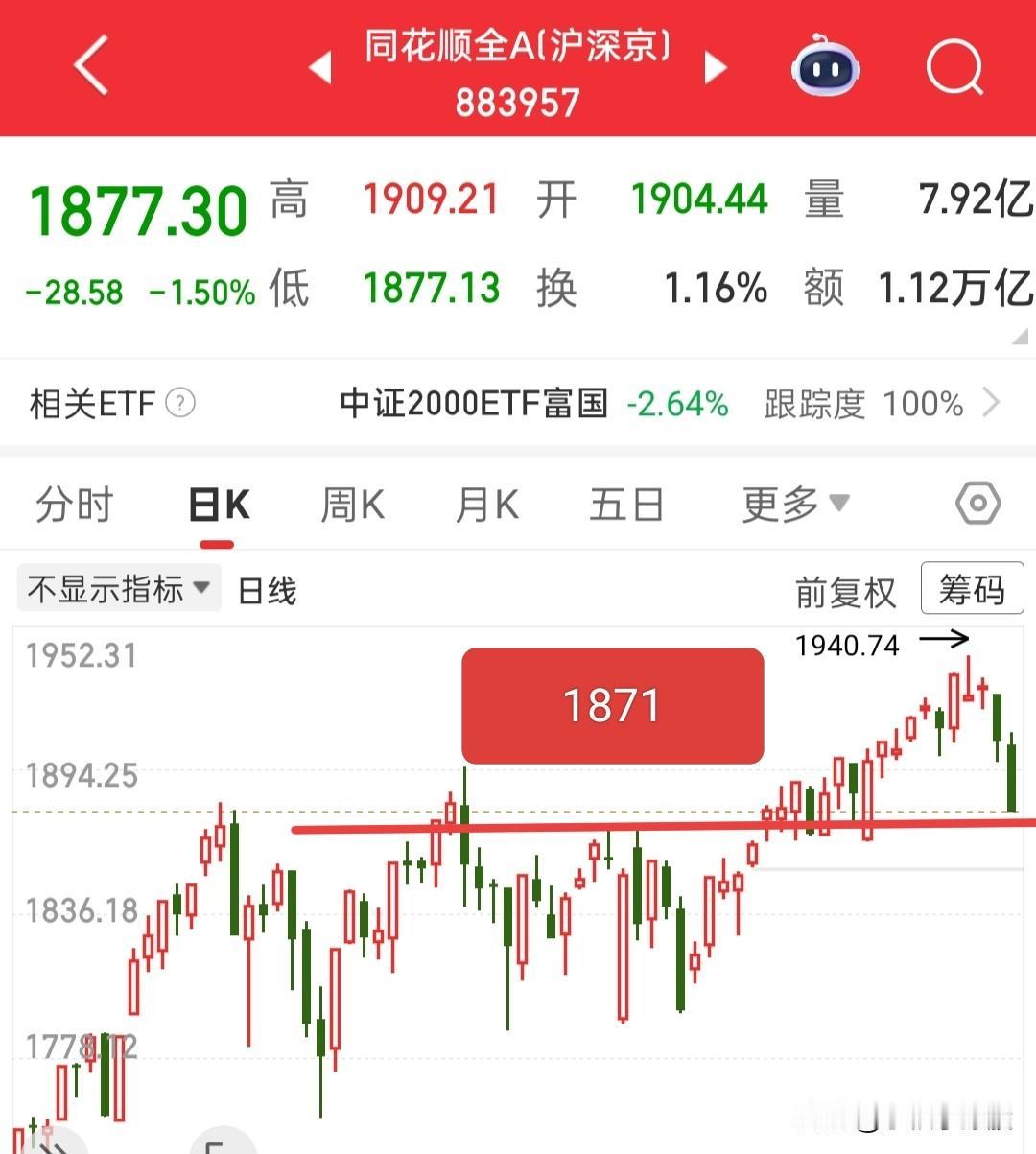Viewport: 1036px width, 1154px height.
Task: Switch adjustment mode to 前复权
Action: point(844,593)
